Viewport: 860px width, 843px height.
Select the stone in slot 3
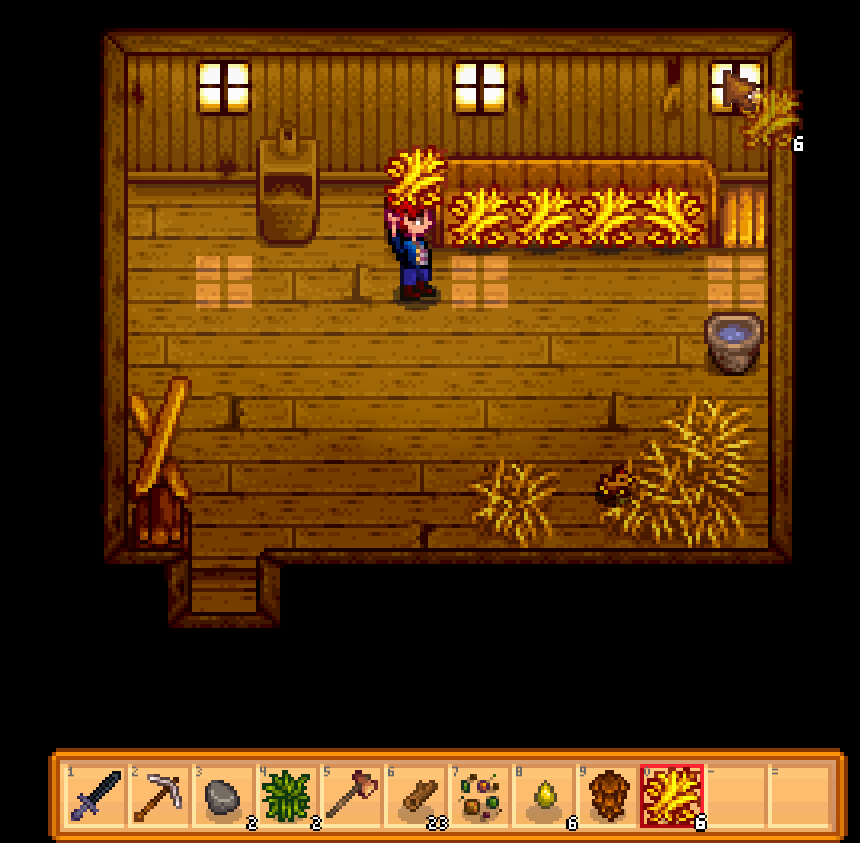click(x=224, y=797)
